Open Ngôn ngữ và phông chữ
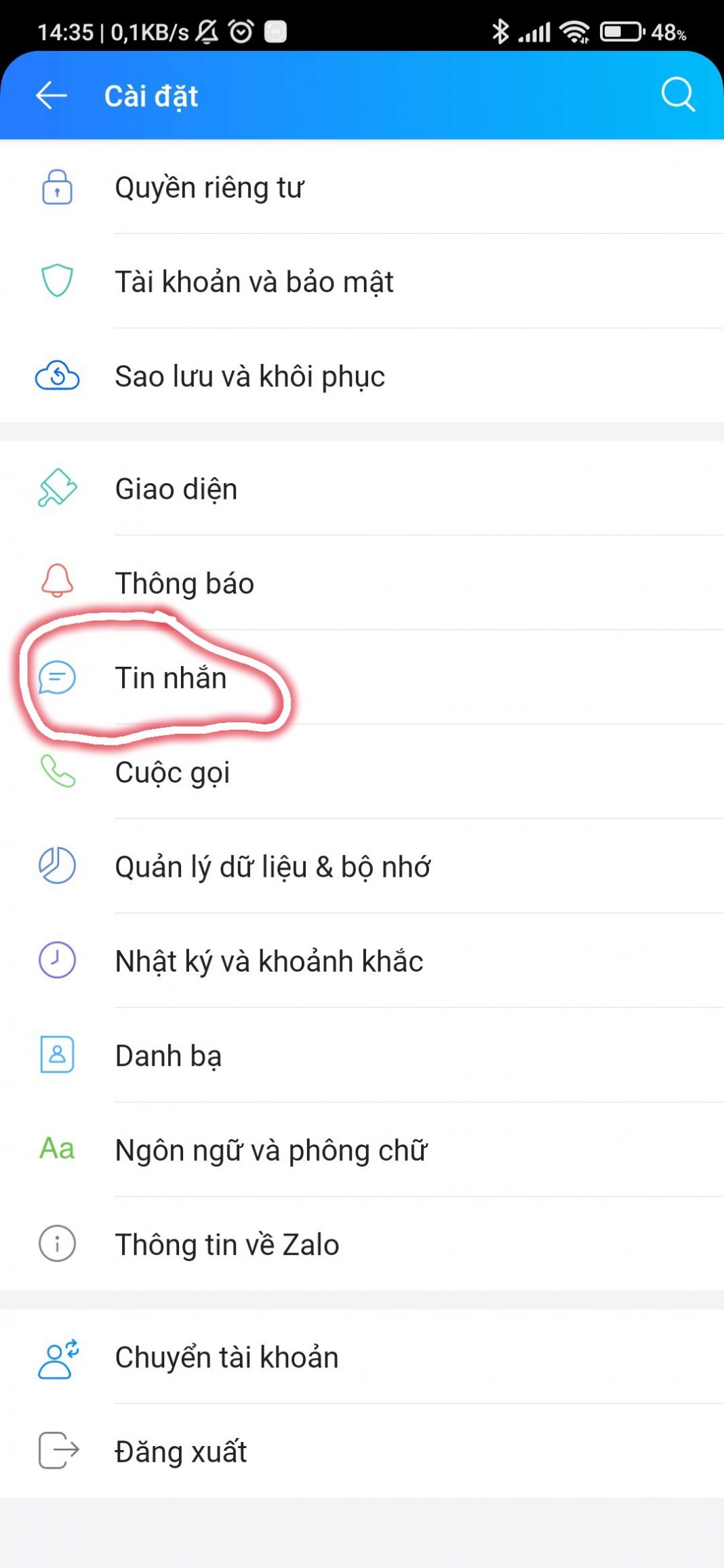This screenshot has height=1568, width=724. [x=271, y=1151]
